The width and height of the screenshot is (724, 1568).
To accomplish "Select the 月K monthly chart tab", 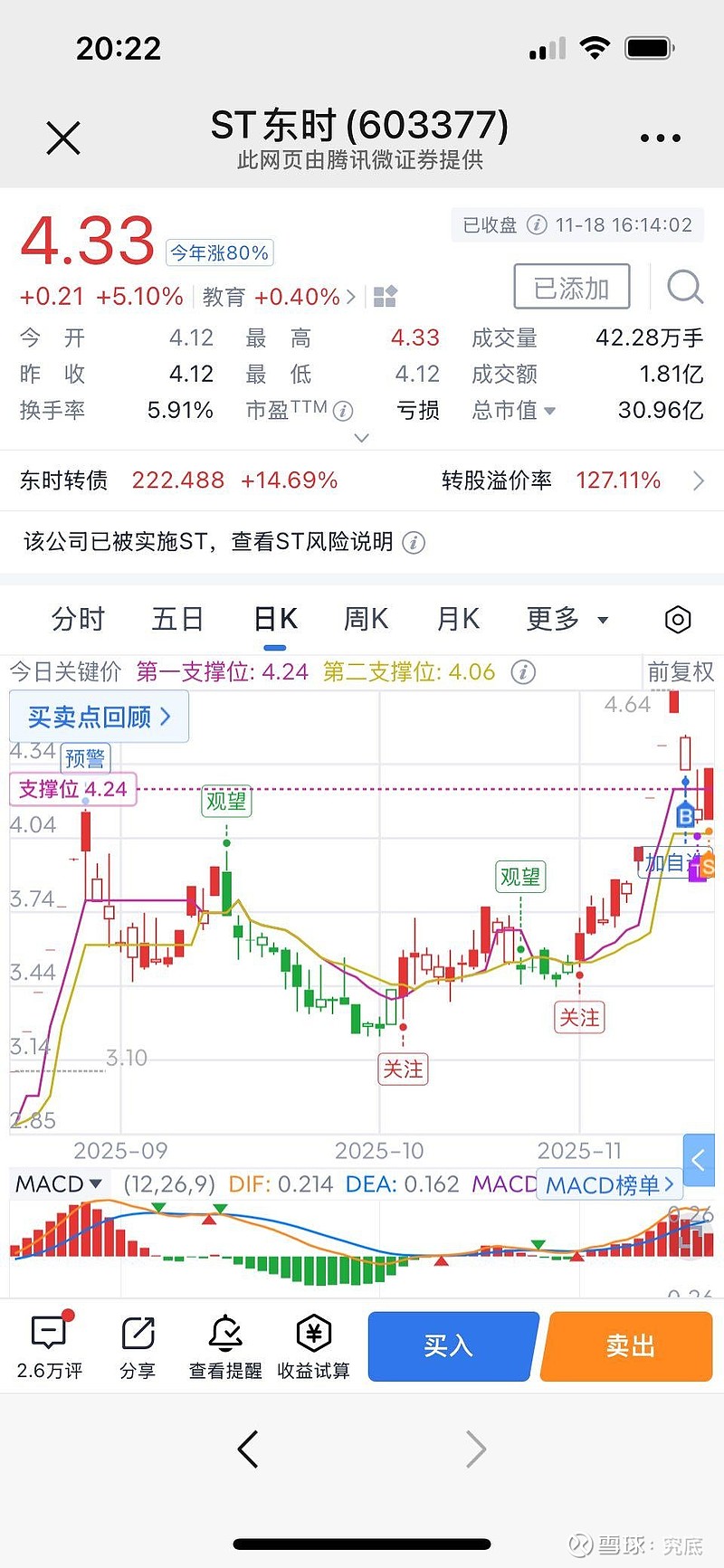I will click(456, 620).
